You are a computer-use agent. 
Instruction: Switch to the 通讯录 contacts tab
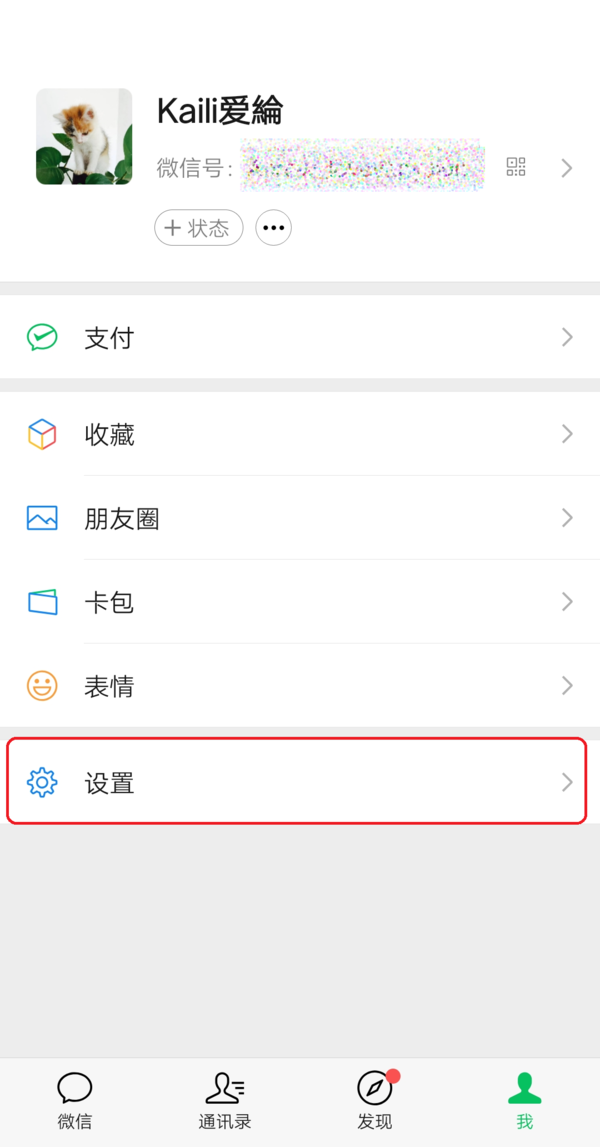pos(225,1100)
